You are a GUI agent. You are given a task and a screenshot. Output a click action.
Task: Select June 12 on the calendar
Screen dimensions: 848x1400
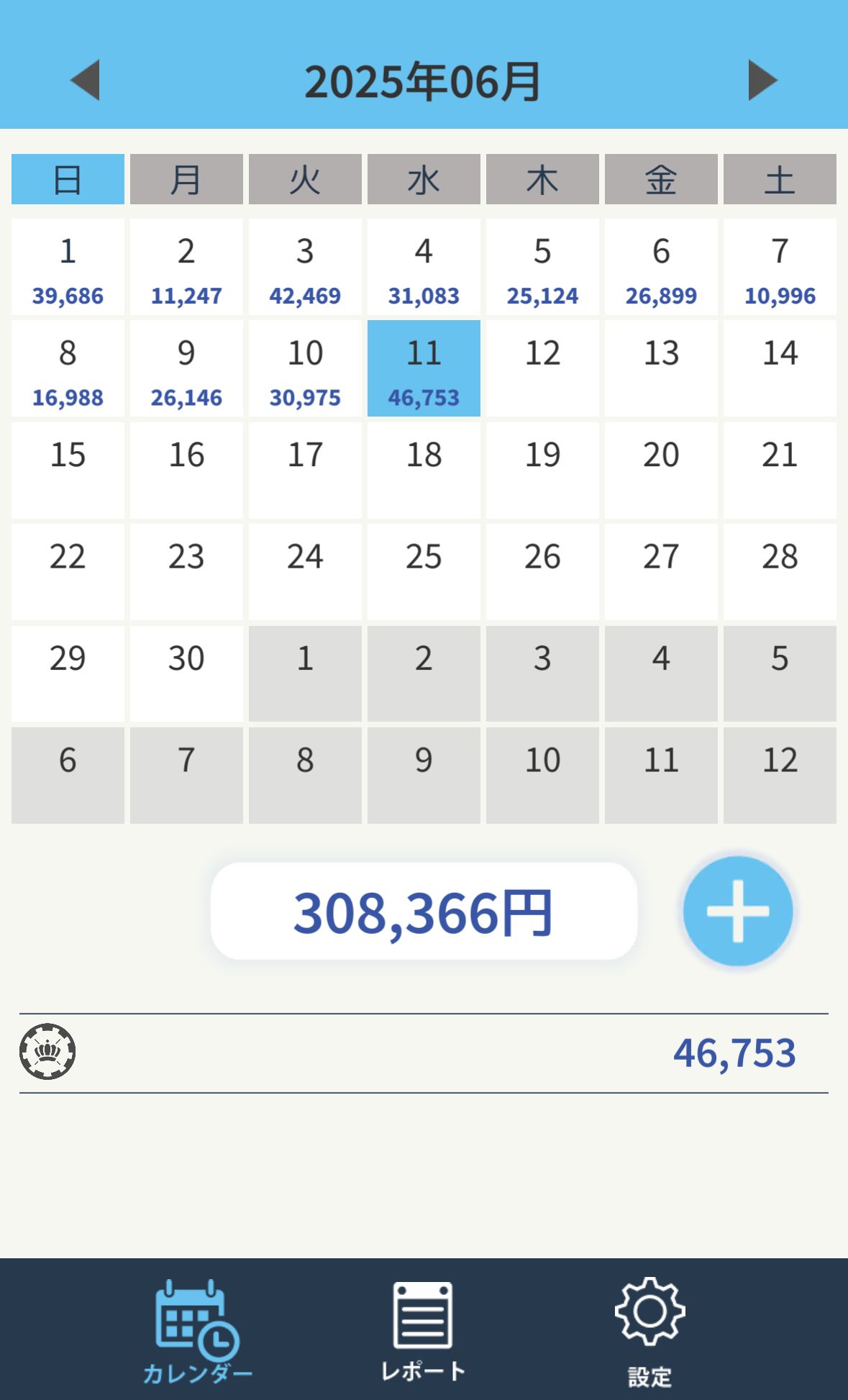[x=542, y=368]
